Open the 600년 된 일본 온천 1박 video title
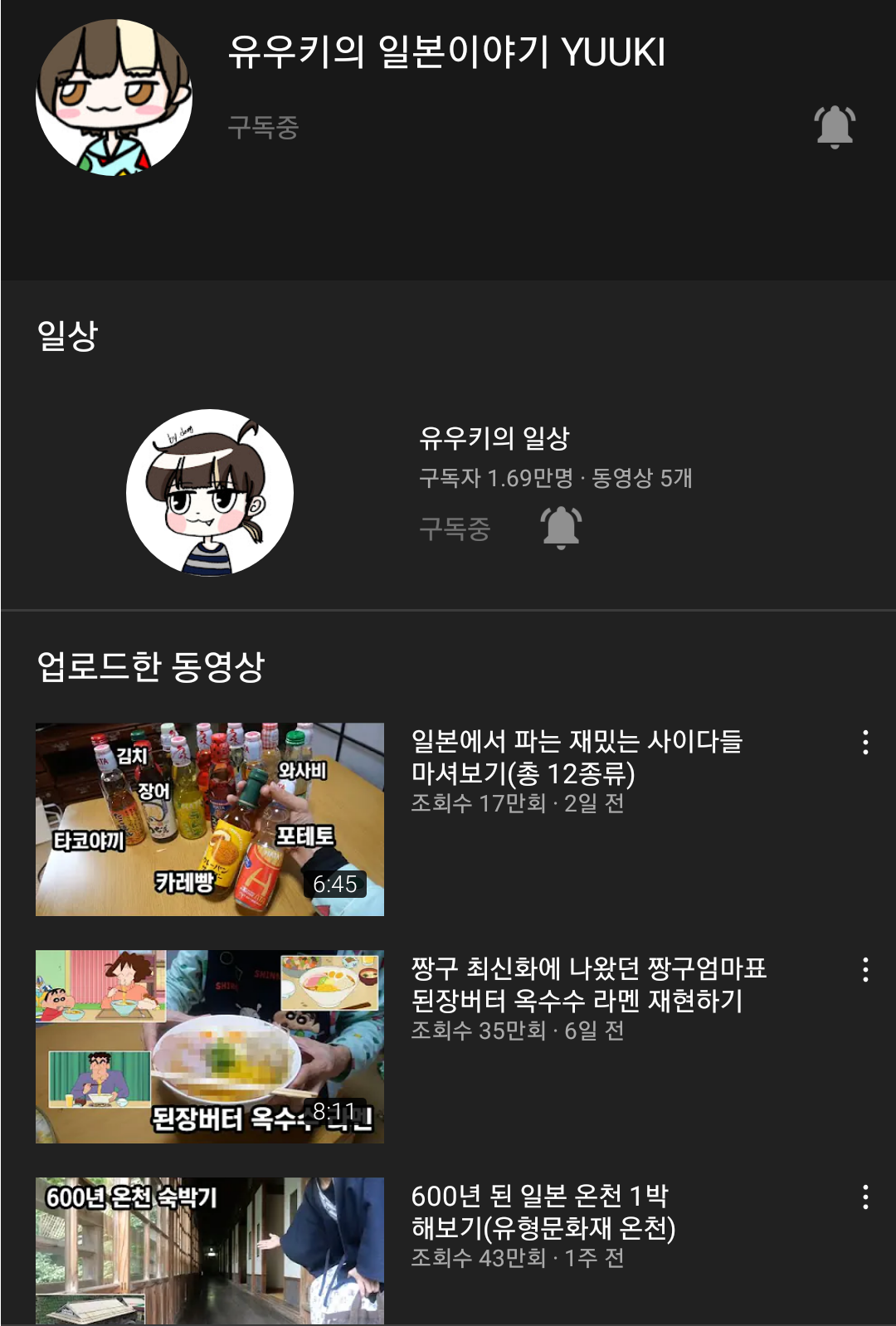896x1326 pixels. tap(543, 1211)
